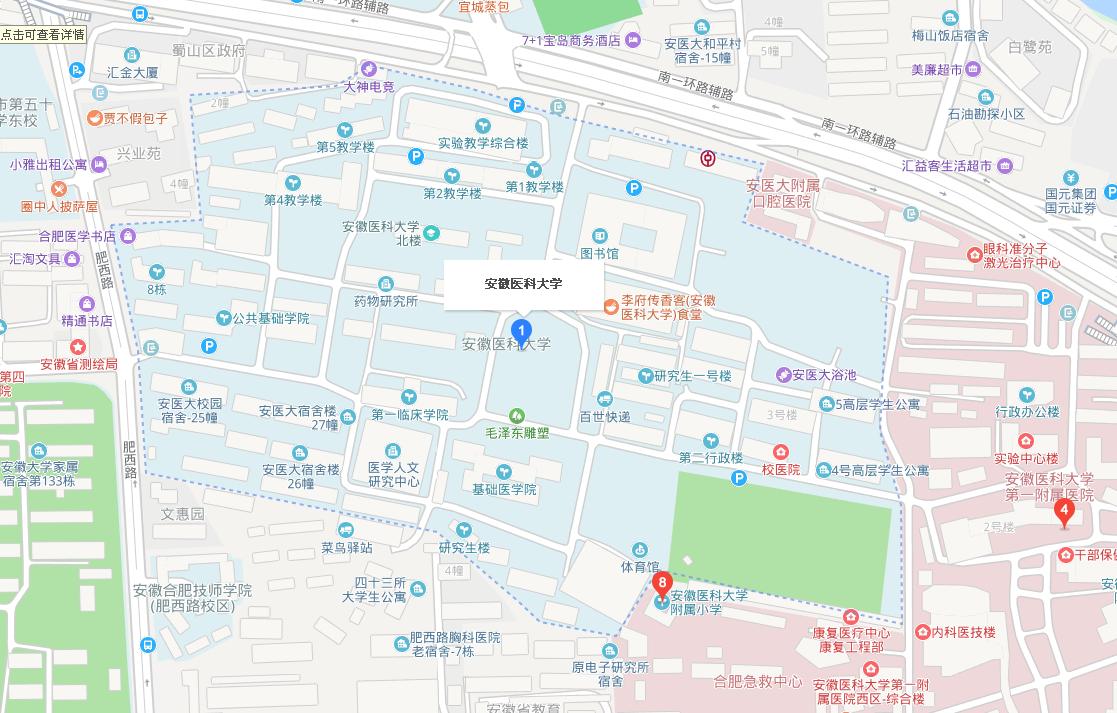Viewport: 1117px width, 713px height.
Task: Select the 大神电竞 icon
Action: [369, 69]
